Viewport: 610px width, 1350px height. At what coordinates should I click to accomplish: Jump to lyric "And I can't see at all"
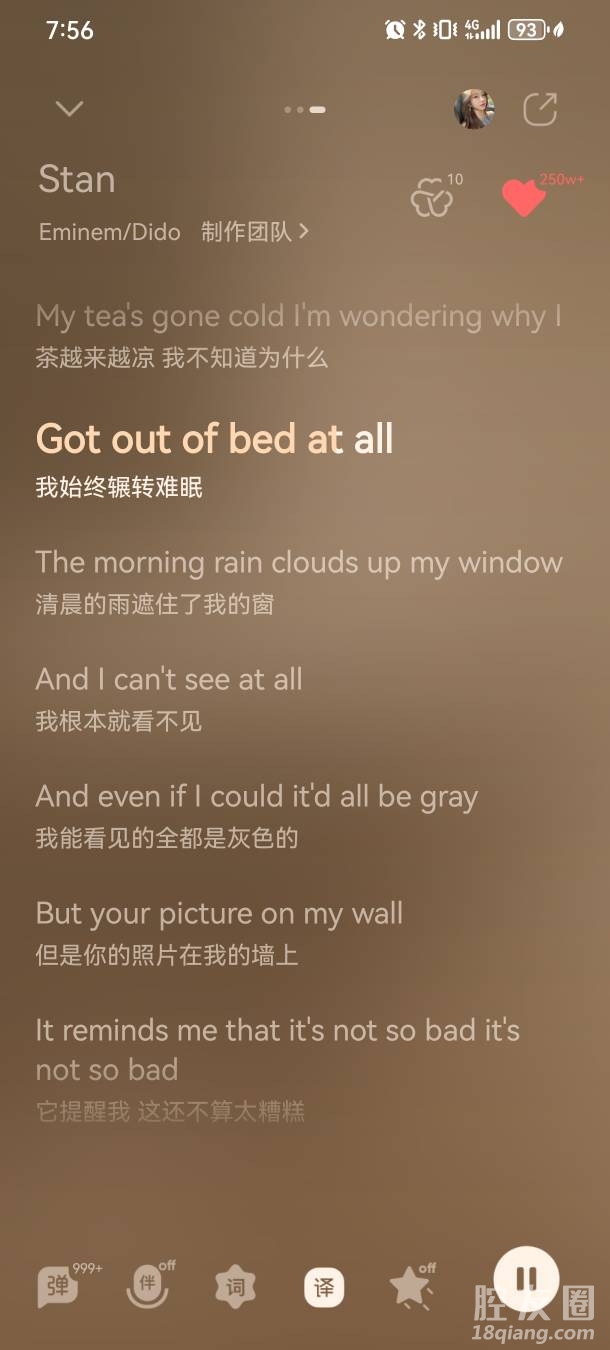click(169, 680)
